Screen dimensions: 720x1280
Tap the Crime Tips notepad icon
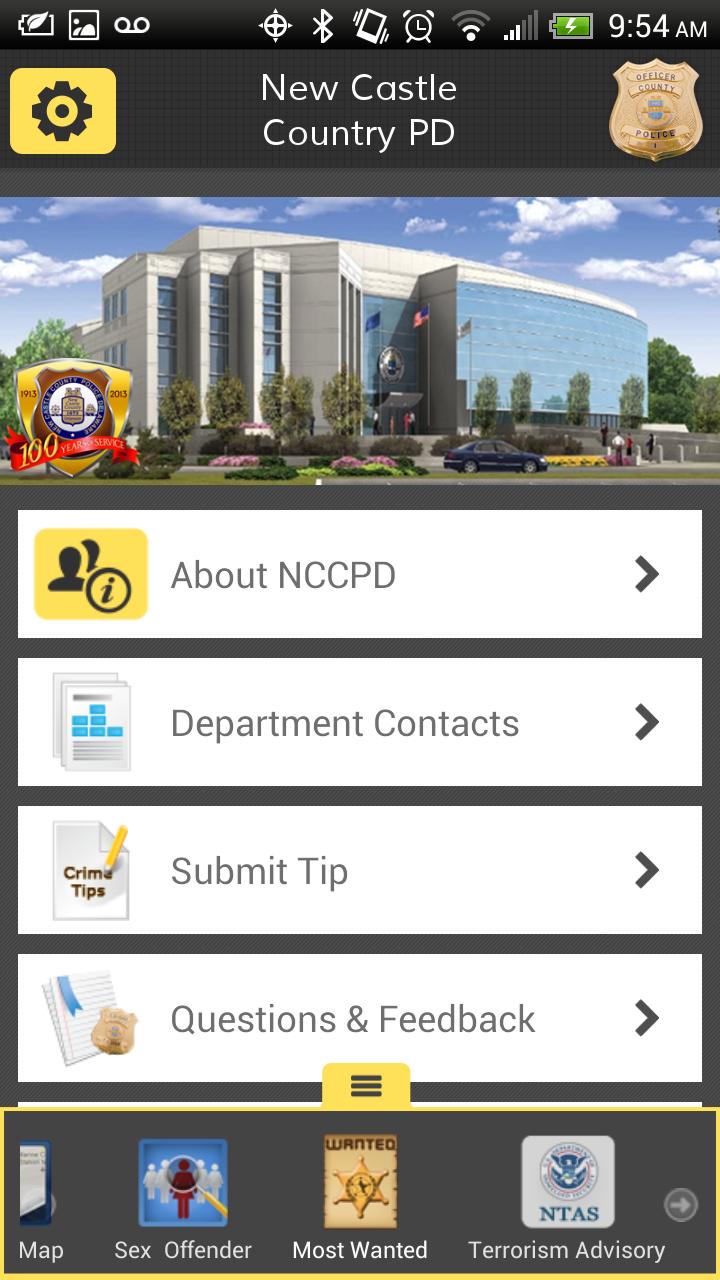tap(90, 869)
